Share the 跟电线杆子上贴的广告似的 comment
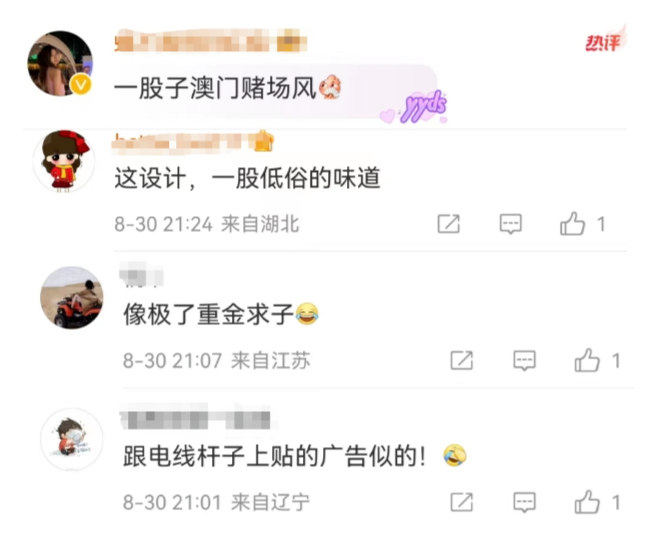Screen dimensions: 656x538 point(461,500)
